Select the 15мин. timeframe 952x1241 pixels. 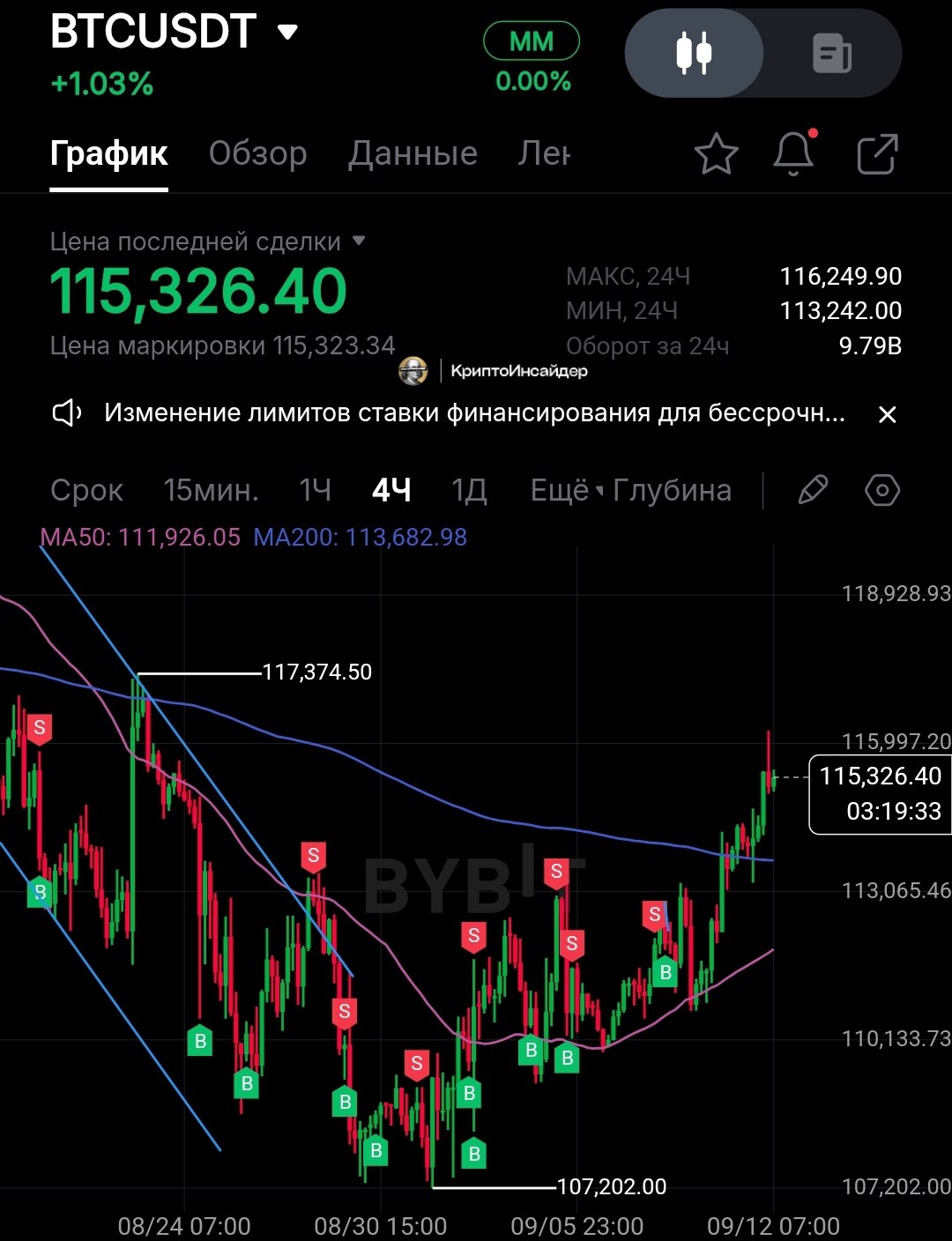pyautogui.click(x=212, y=491)
